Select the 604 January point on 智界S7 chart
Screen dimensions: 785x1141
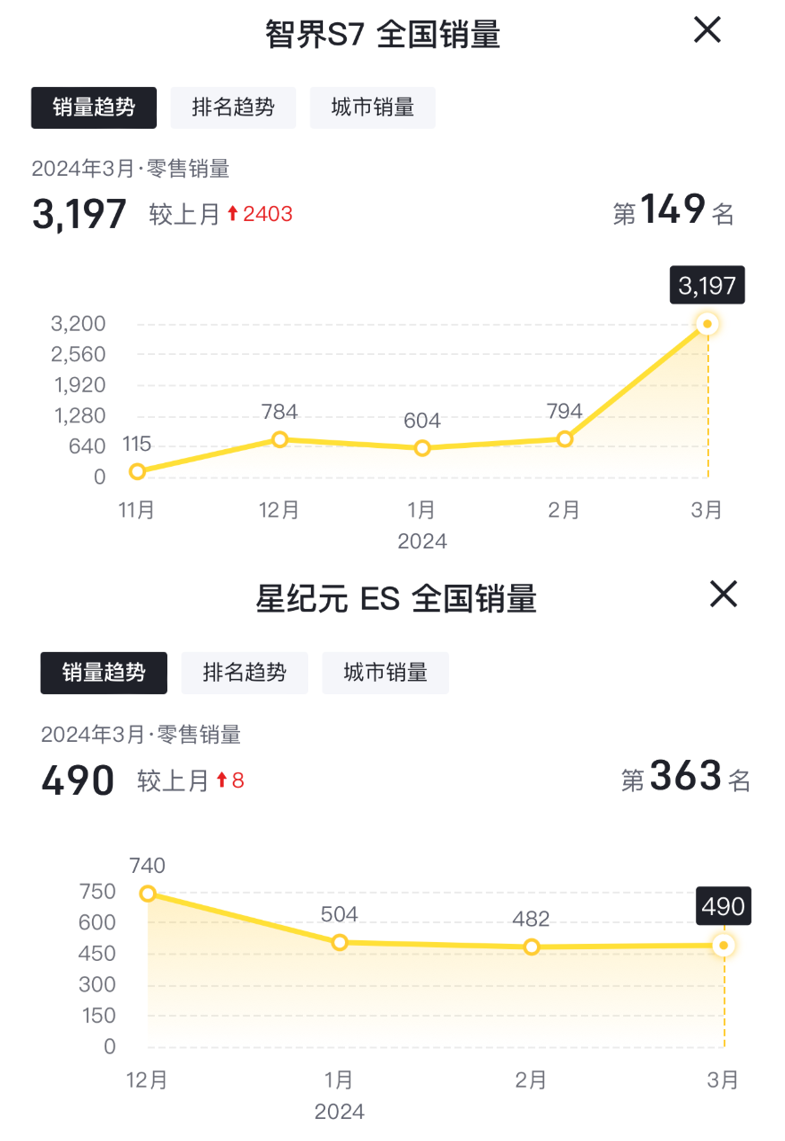tap(423, 448)
